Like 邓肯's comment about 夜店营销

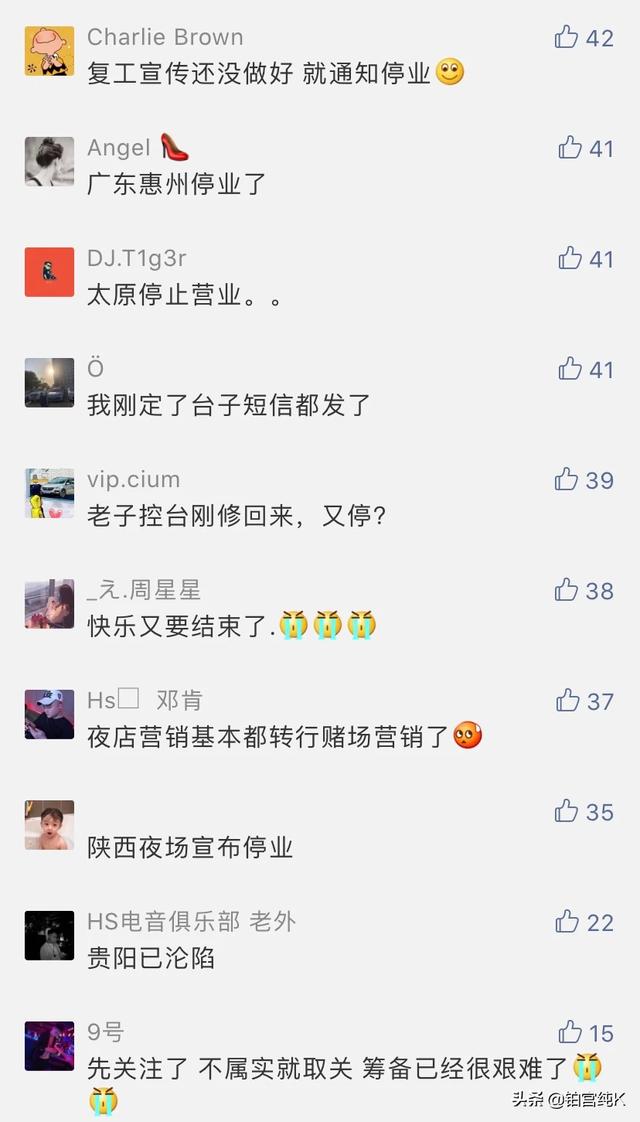(x=567, y=700)
